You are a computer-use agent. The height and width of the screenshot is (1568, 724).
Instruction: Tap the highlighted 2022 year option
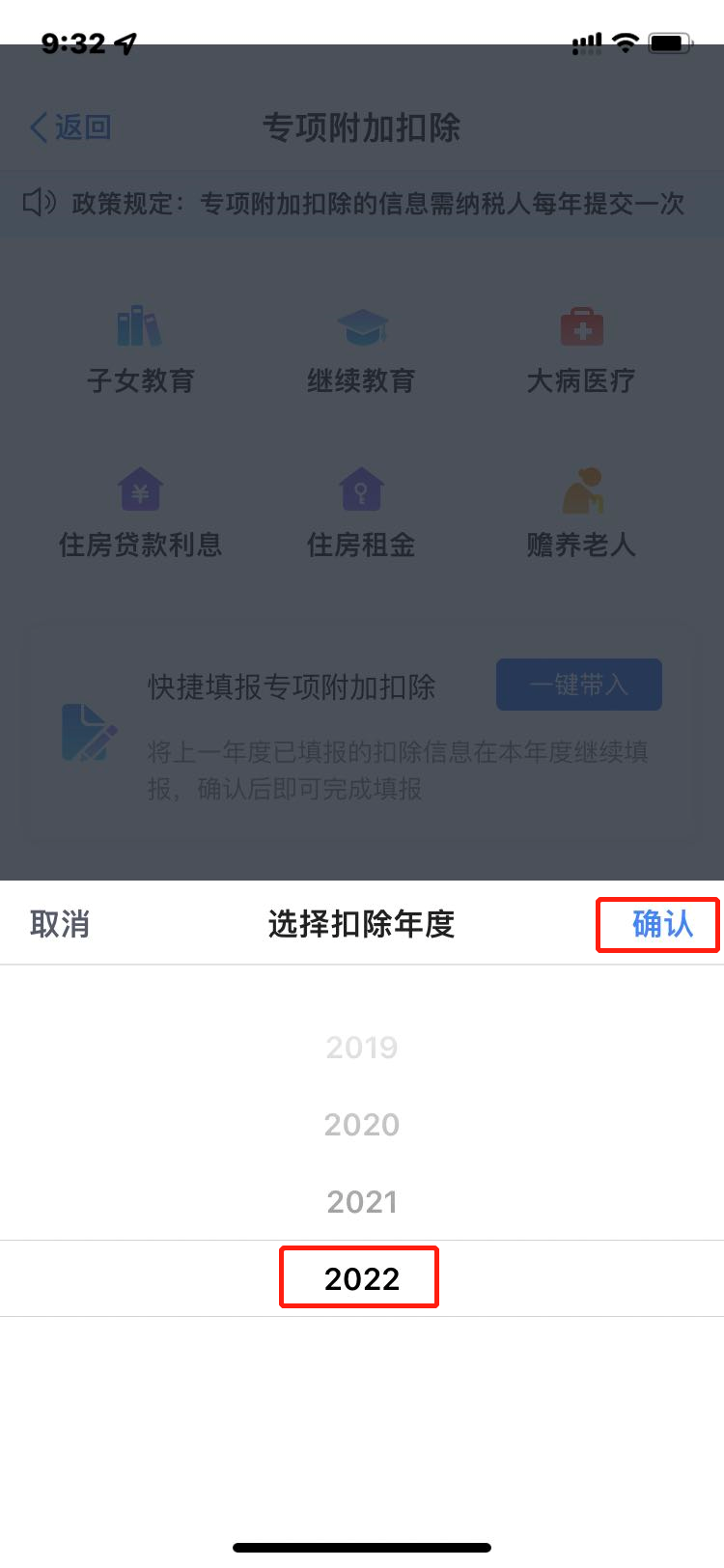coord(362,1278)
